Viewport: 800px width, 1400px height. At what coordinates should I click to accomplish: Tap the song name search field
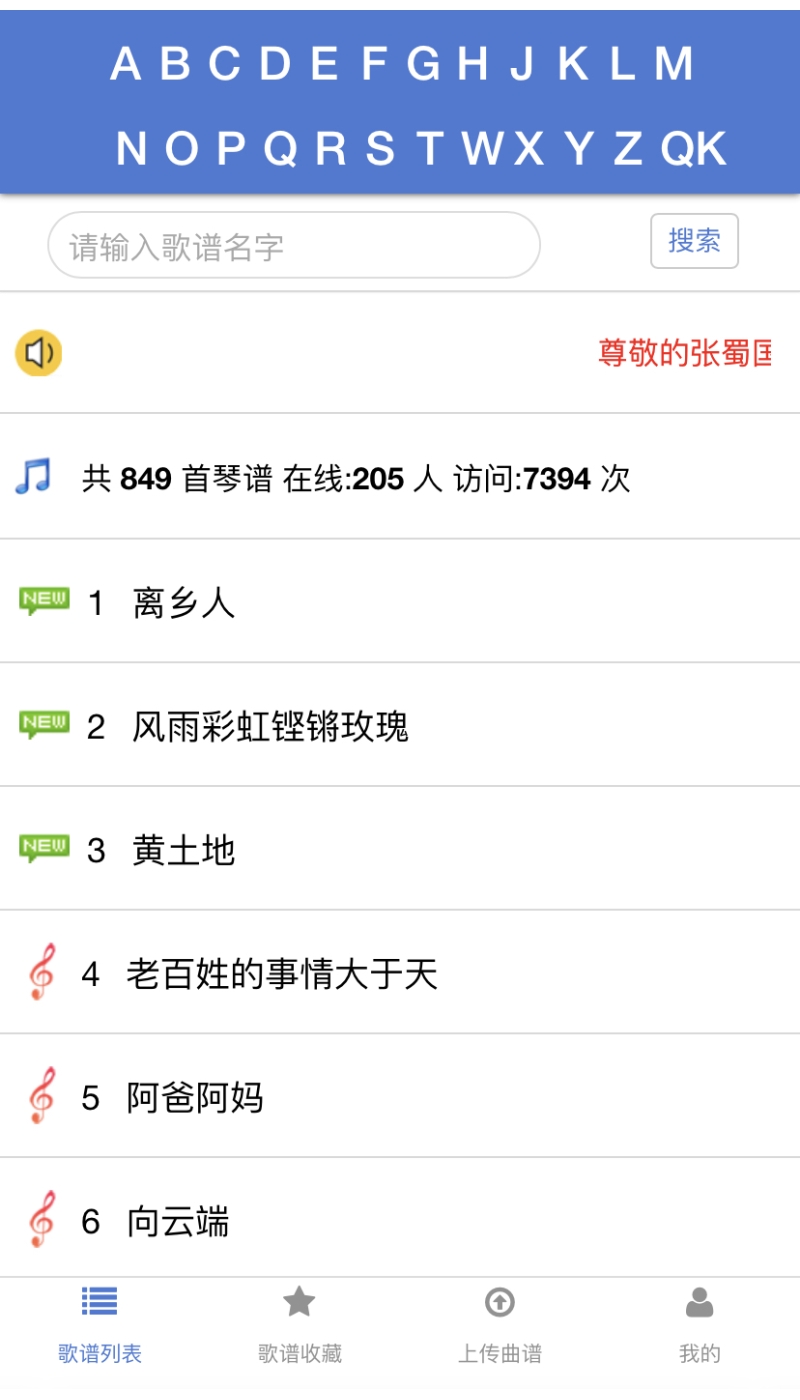[x=294, y=245]
